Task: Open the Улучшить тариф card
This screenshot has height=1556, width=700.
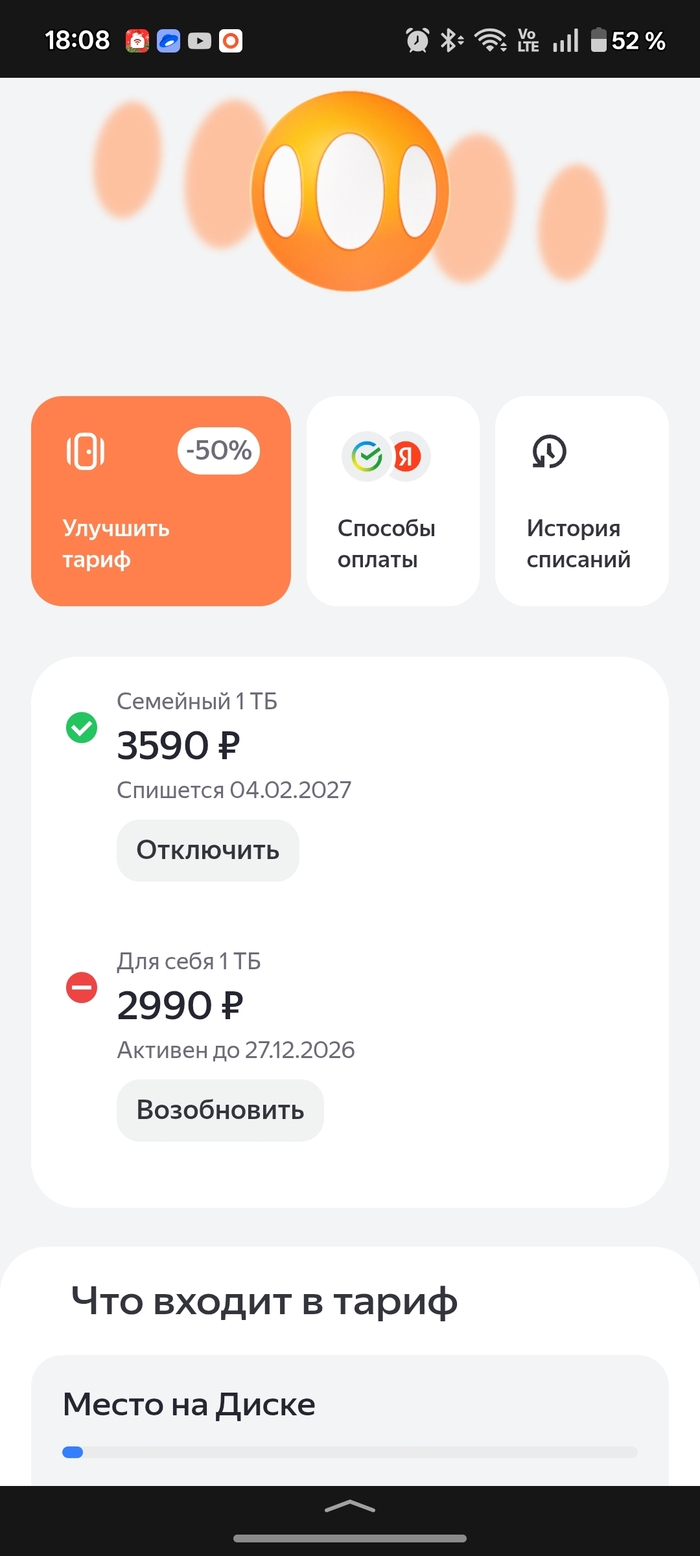Action: (160, 501)
